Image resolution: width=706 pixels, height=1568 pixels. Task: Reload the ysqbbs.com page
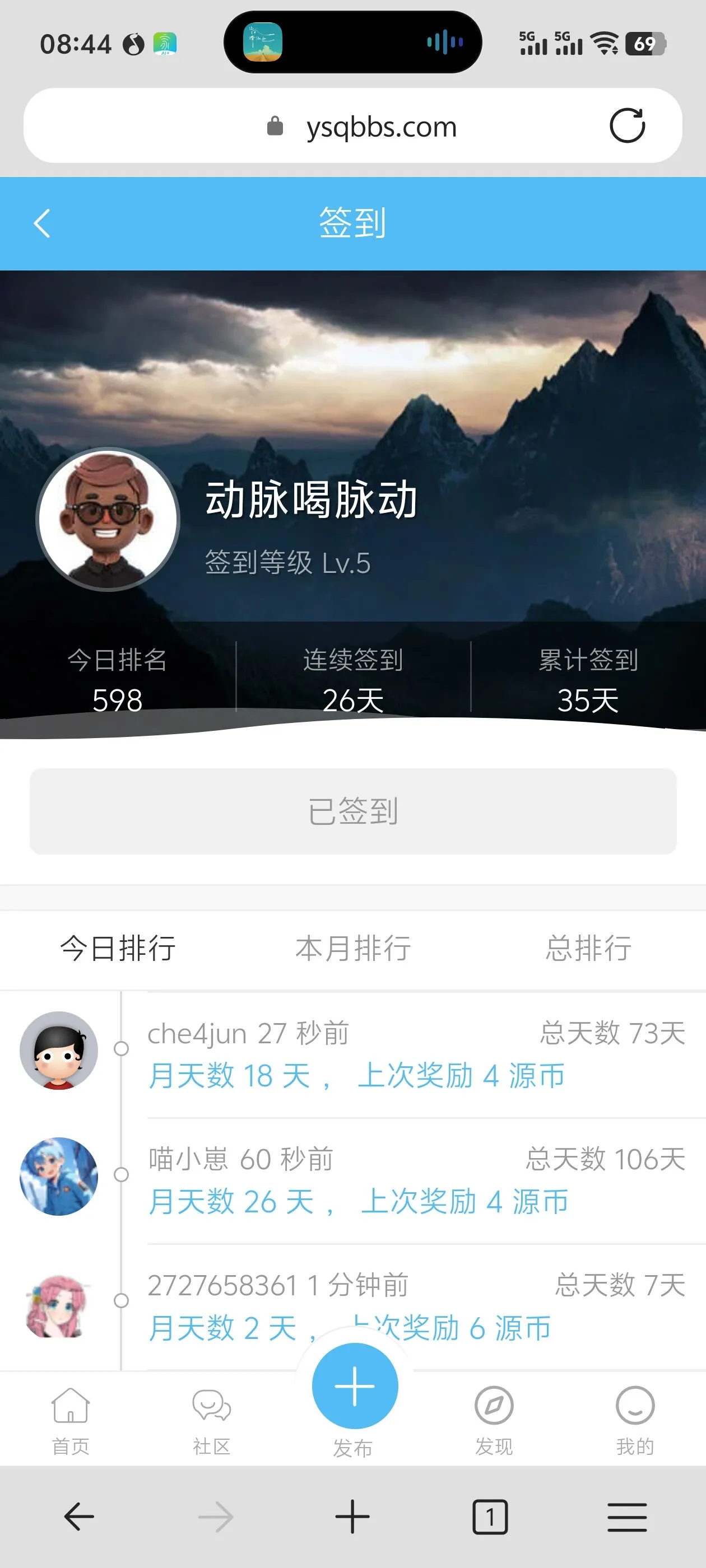coord(627,126)
